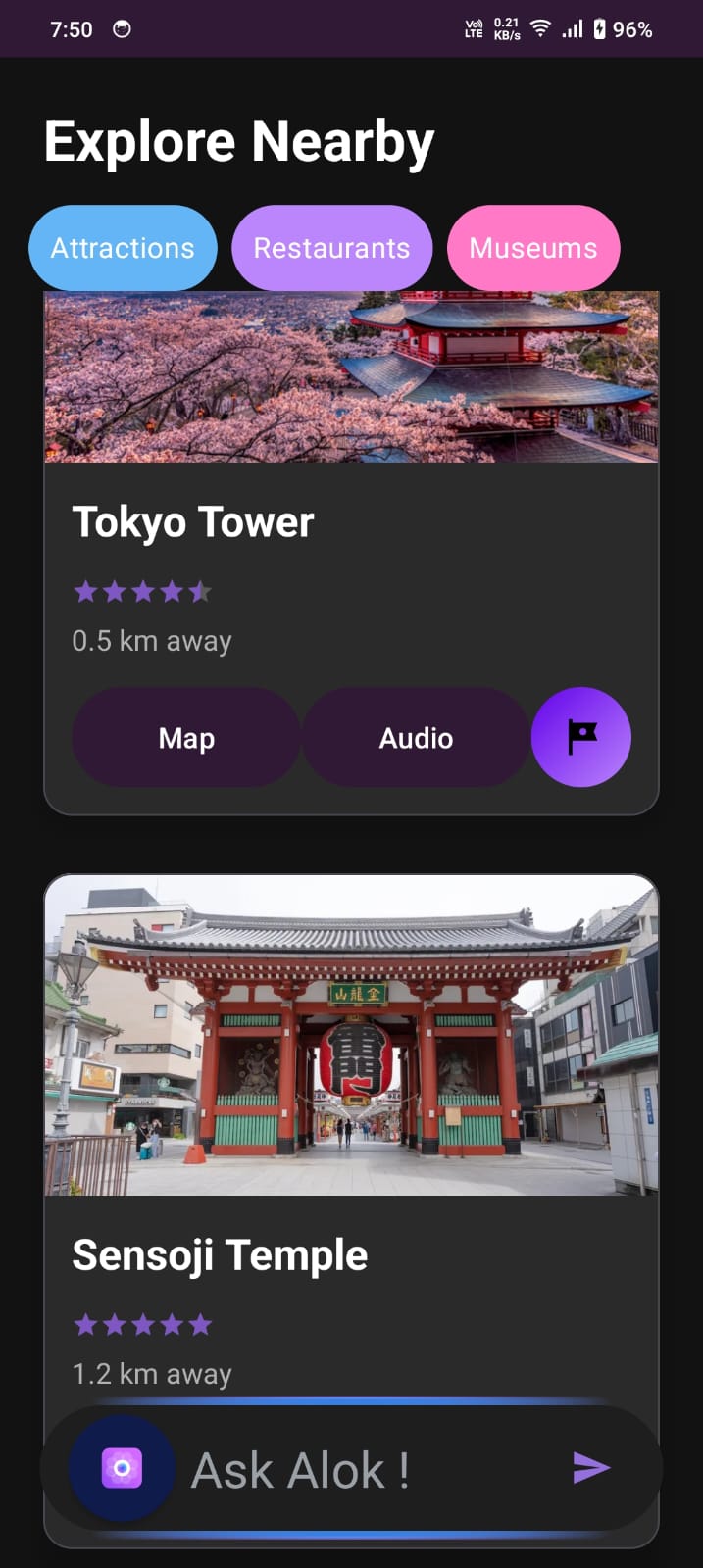This screenshot has height=1568, width=703.
Task: Select the Attractions filter chip
Action: (123, 248)
